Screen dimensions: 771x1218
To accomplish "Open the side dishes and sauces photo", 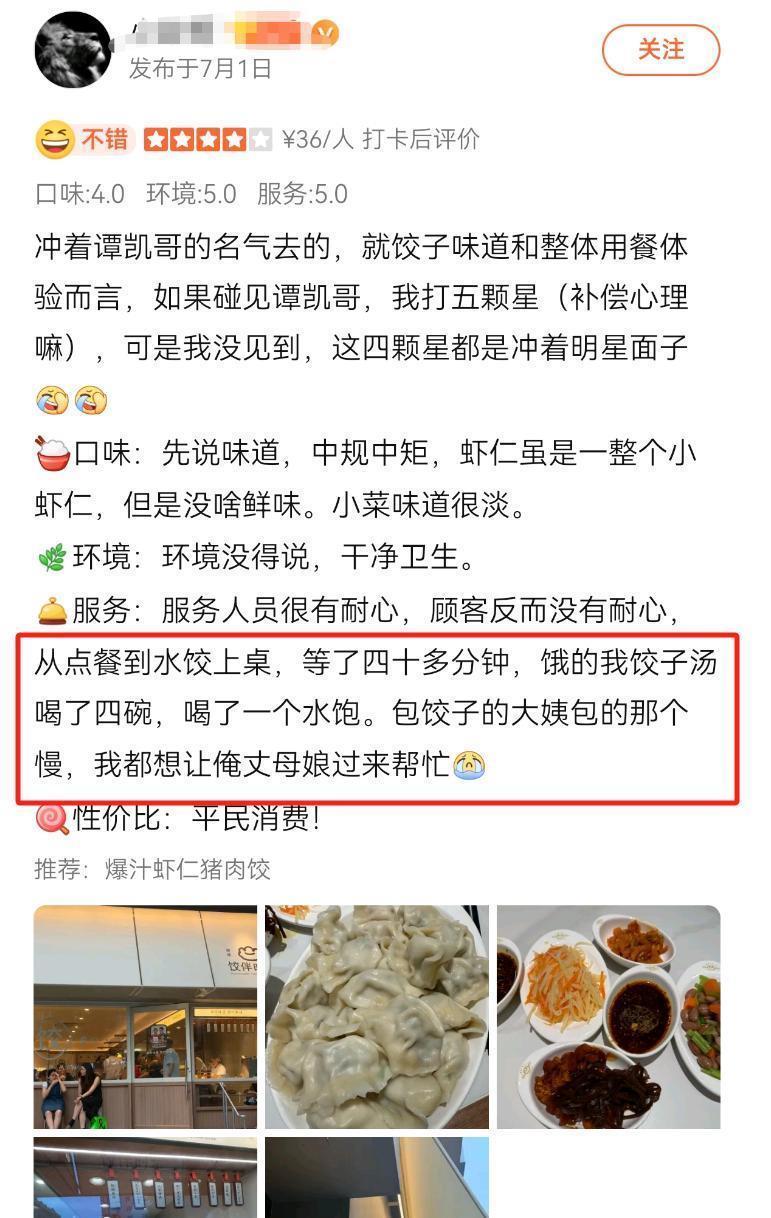I will (x=608, y=1017).
